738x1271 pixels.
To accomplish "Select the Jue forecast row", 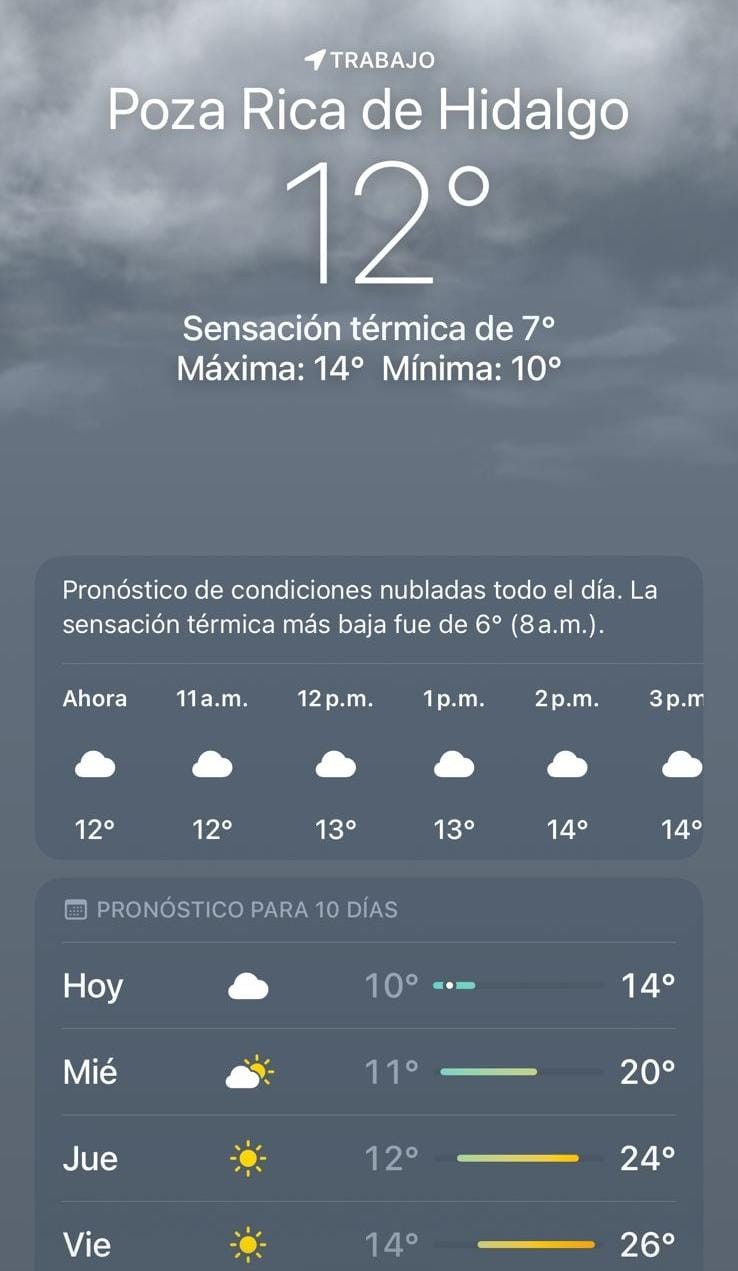I will (368, 1159).
